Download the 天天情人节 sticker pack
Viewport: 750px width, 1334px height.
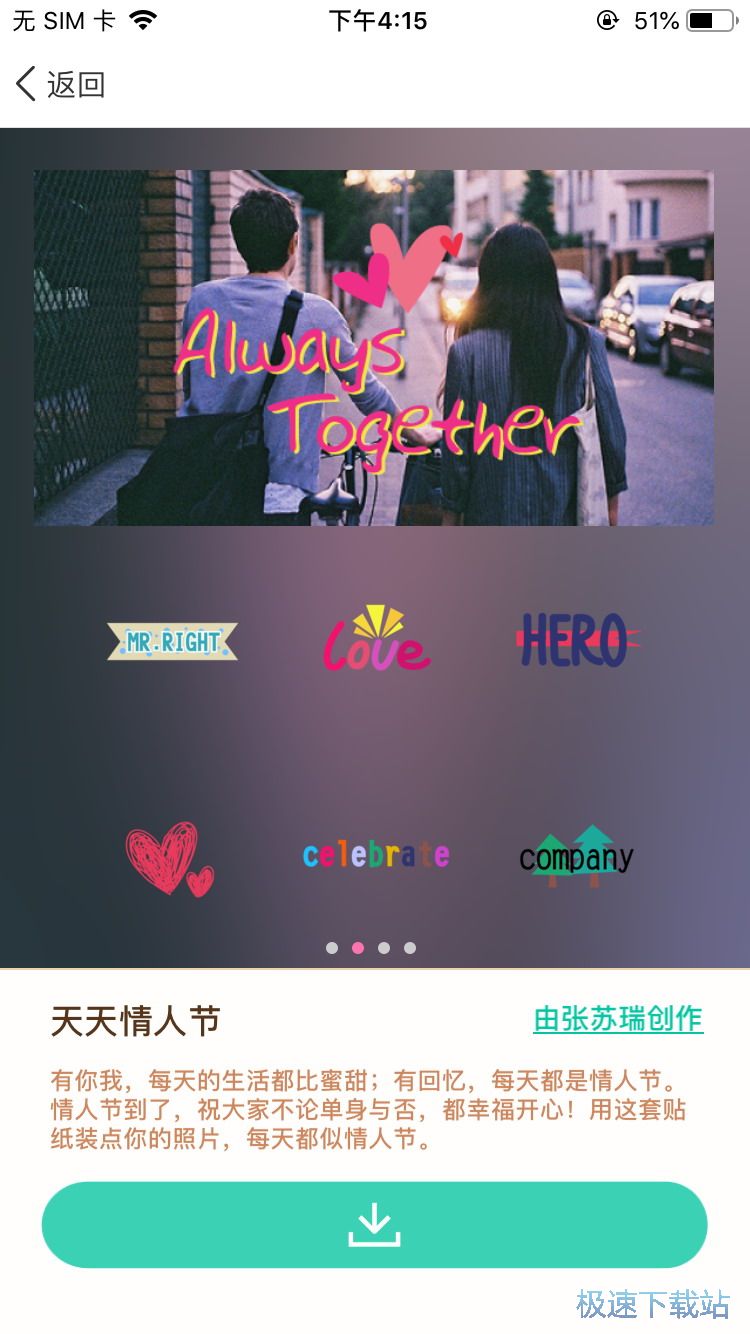tap(374, 1225)
